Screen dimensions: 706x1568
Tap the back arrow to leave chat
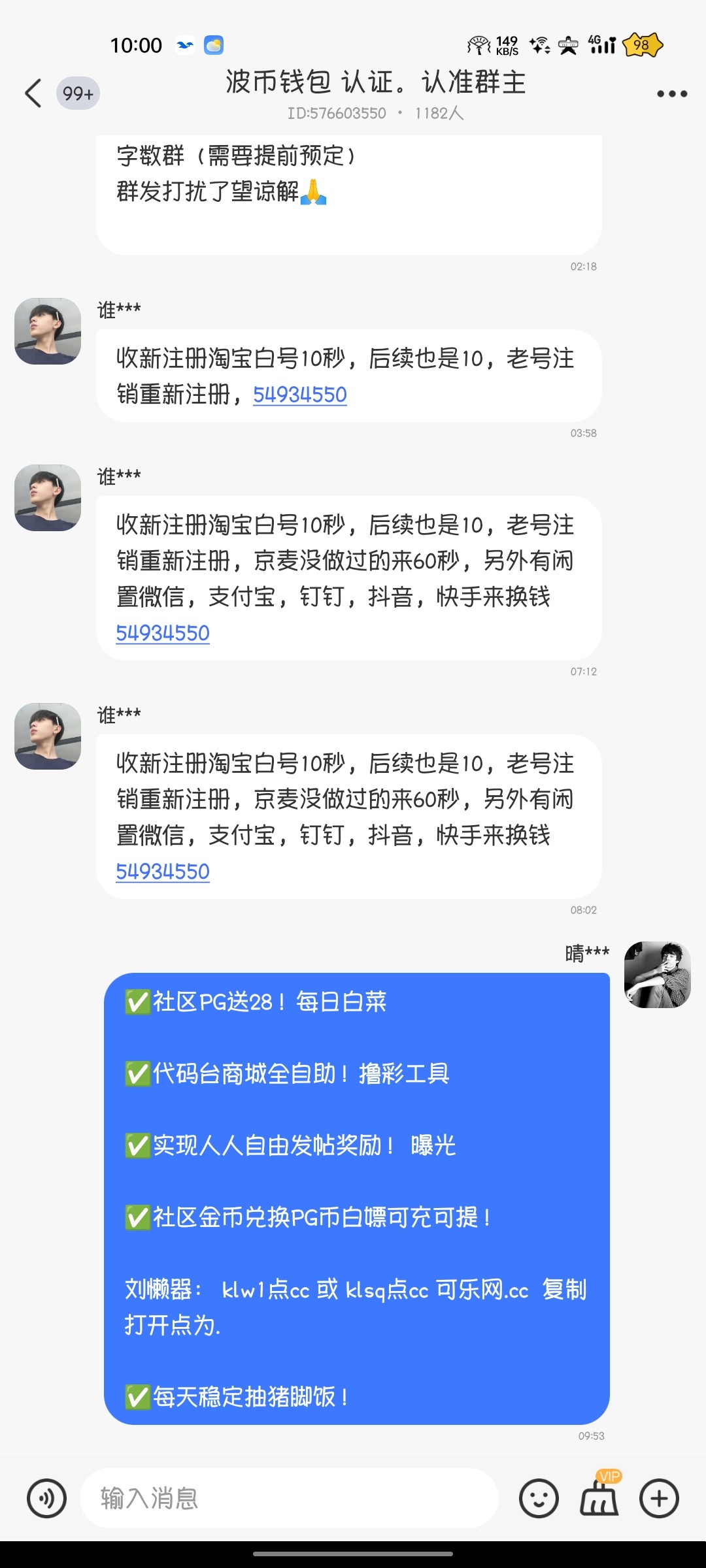[31, 93]
